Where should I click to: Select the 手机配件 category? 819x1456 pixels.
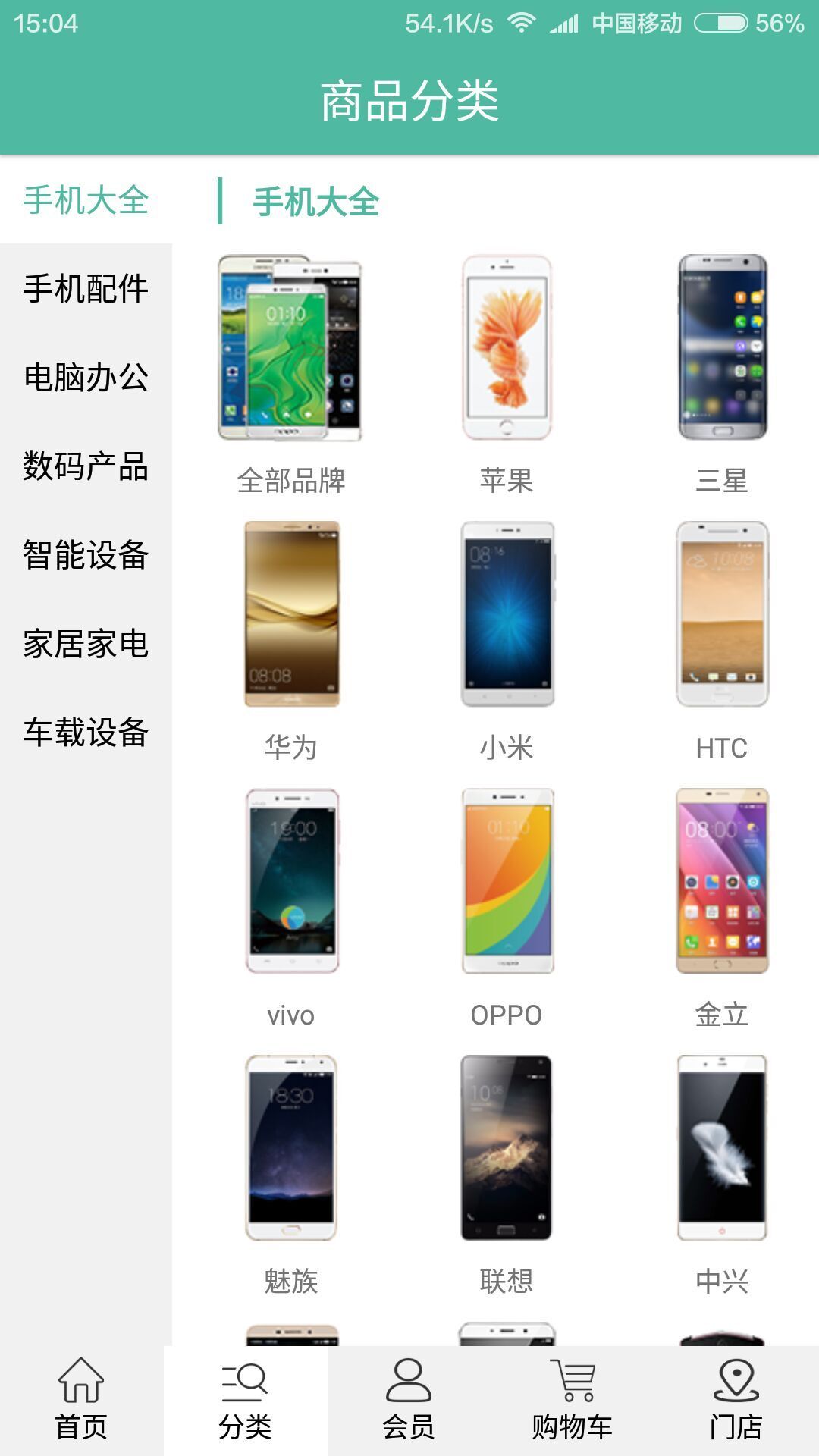pyautogui.click(x=86, y=289)
